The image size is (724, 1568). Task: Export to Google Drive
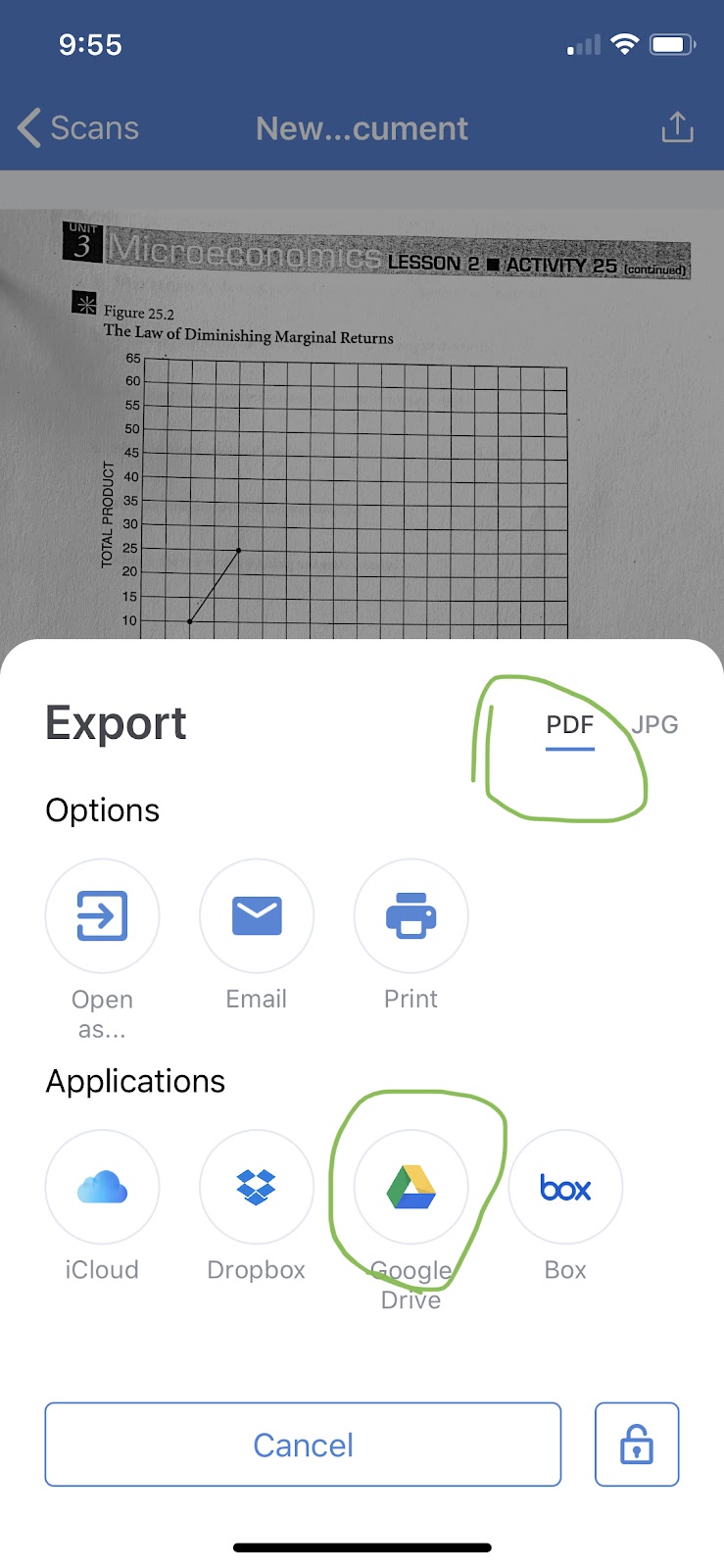tap(410, 1188)
